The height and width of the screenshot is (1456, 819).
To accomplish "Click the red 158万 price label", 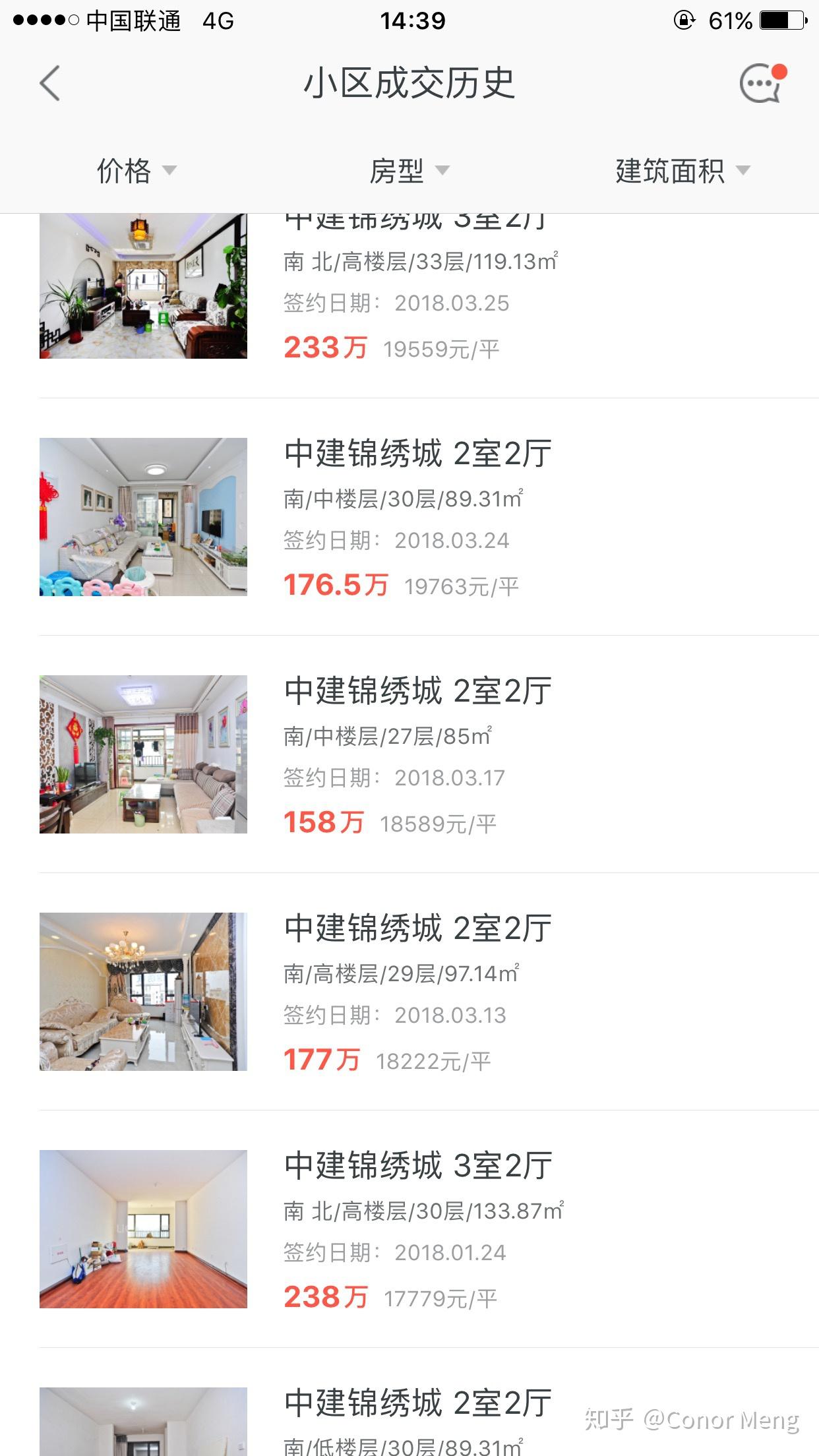I will (x=322, y=822).
